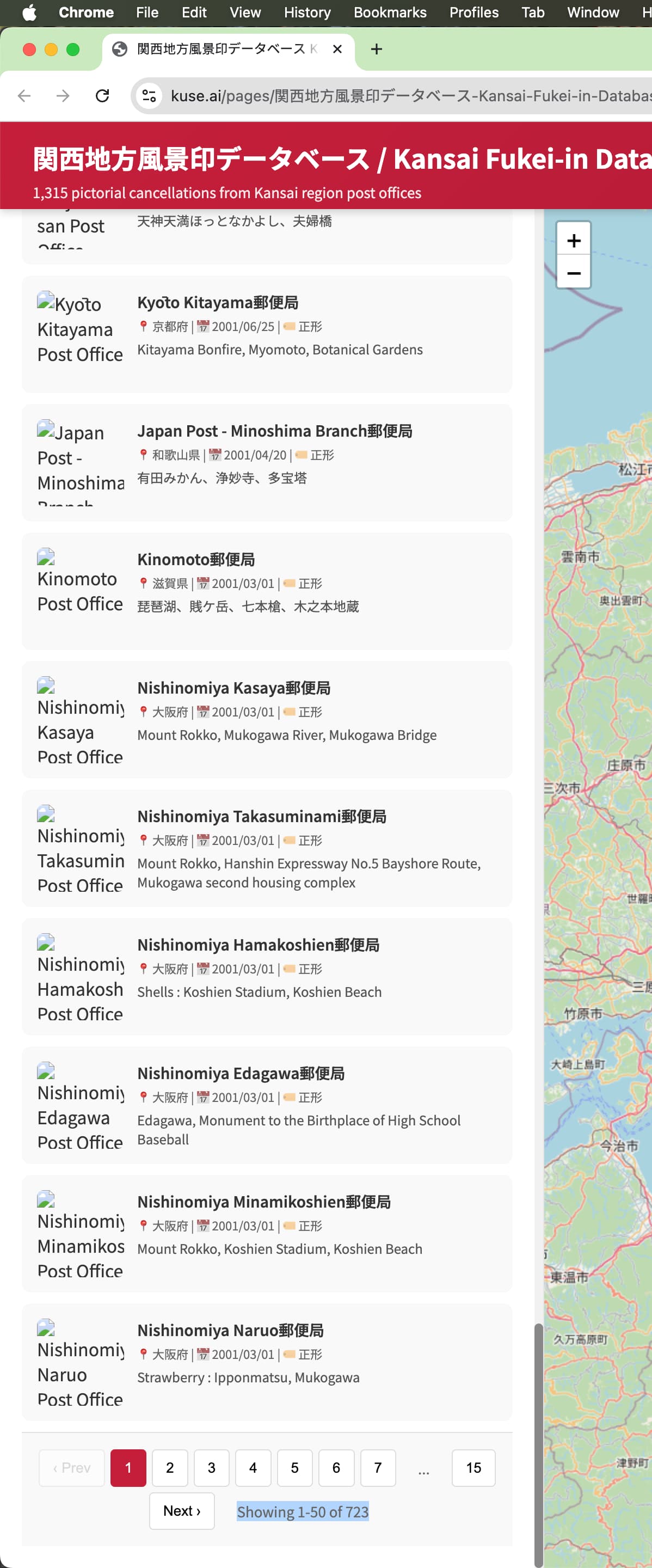Open Nishinomiya Naruo post office card
This screenshot has height=1568, width=652.
point(230,1330)
